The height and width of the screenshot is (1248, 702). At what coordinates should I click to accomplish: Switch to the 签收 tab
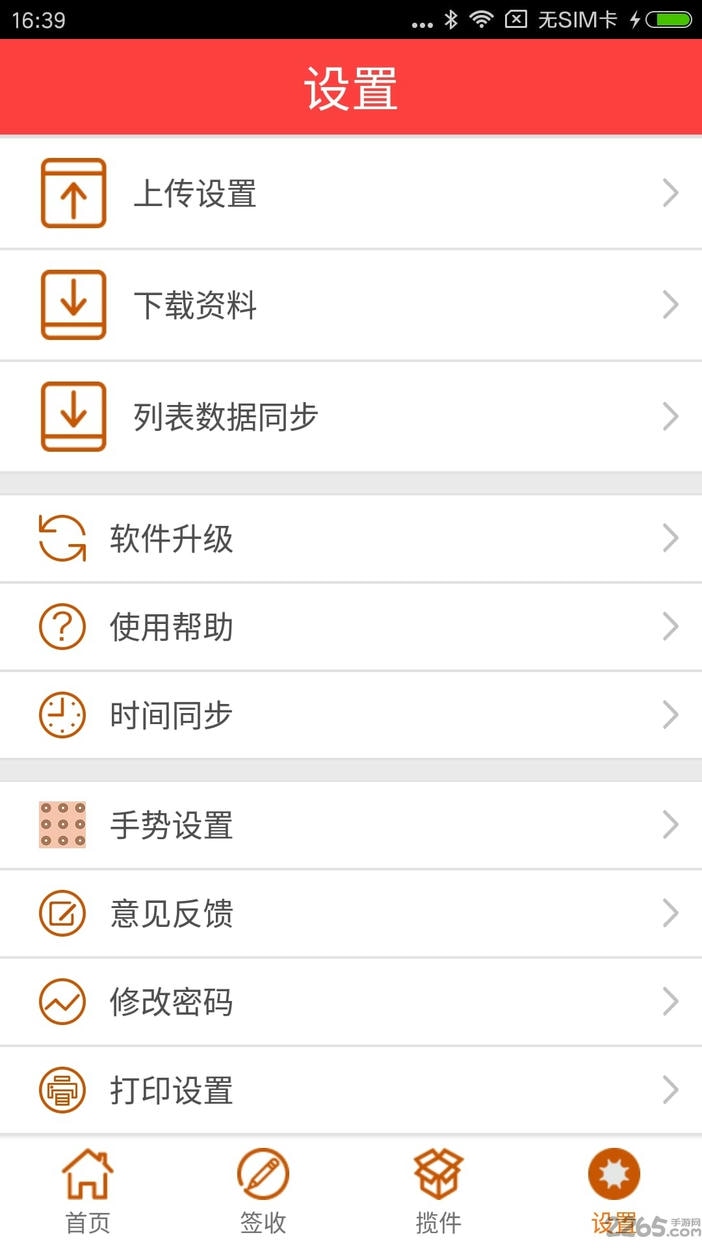point(263,1191)
